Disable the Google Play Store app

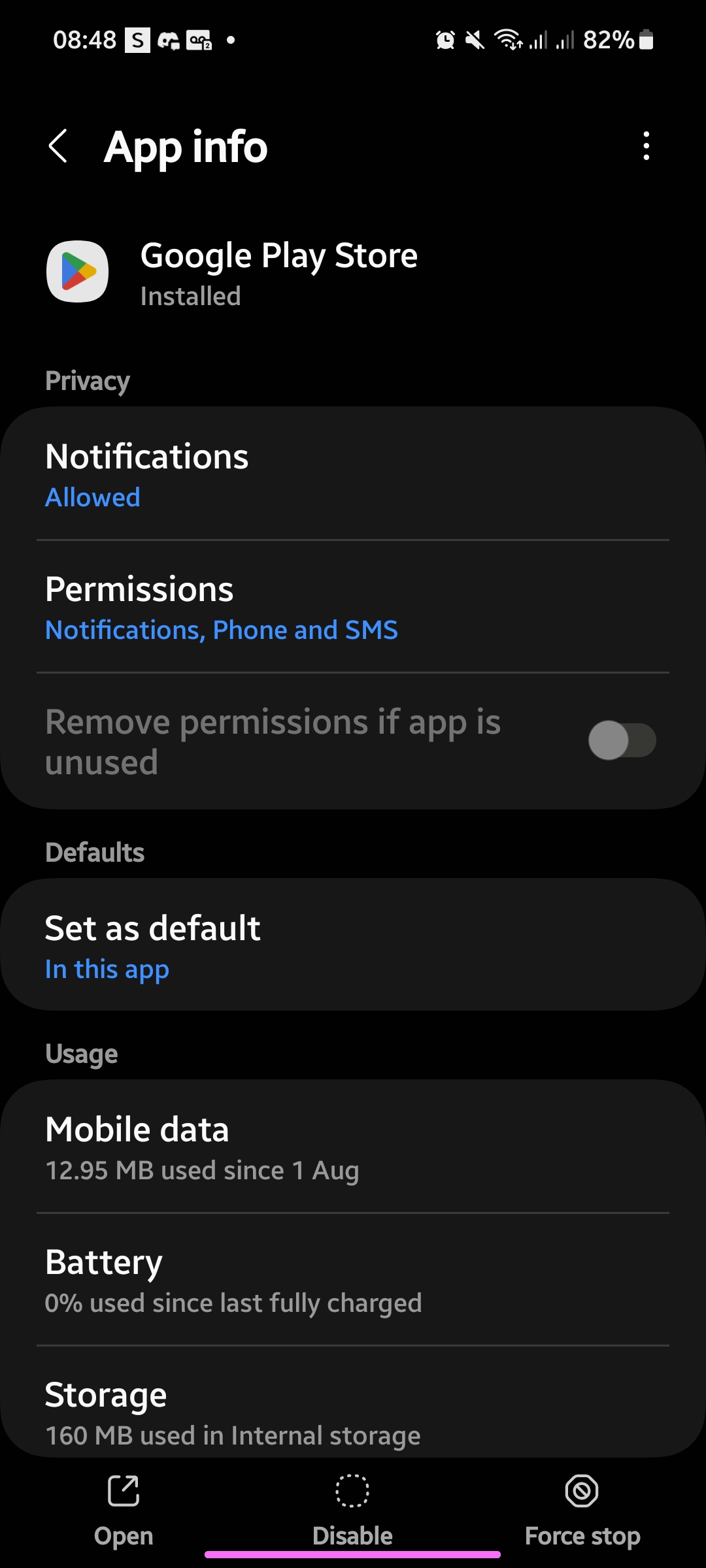352,1511
